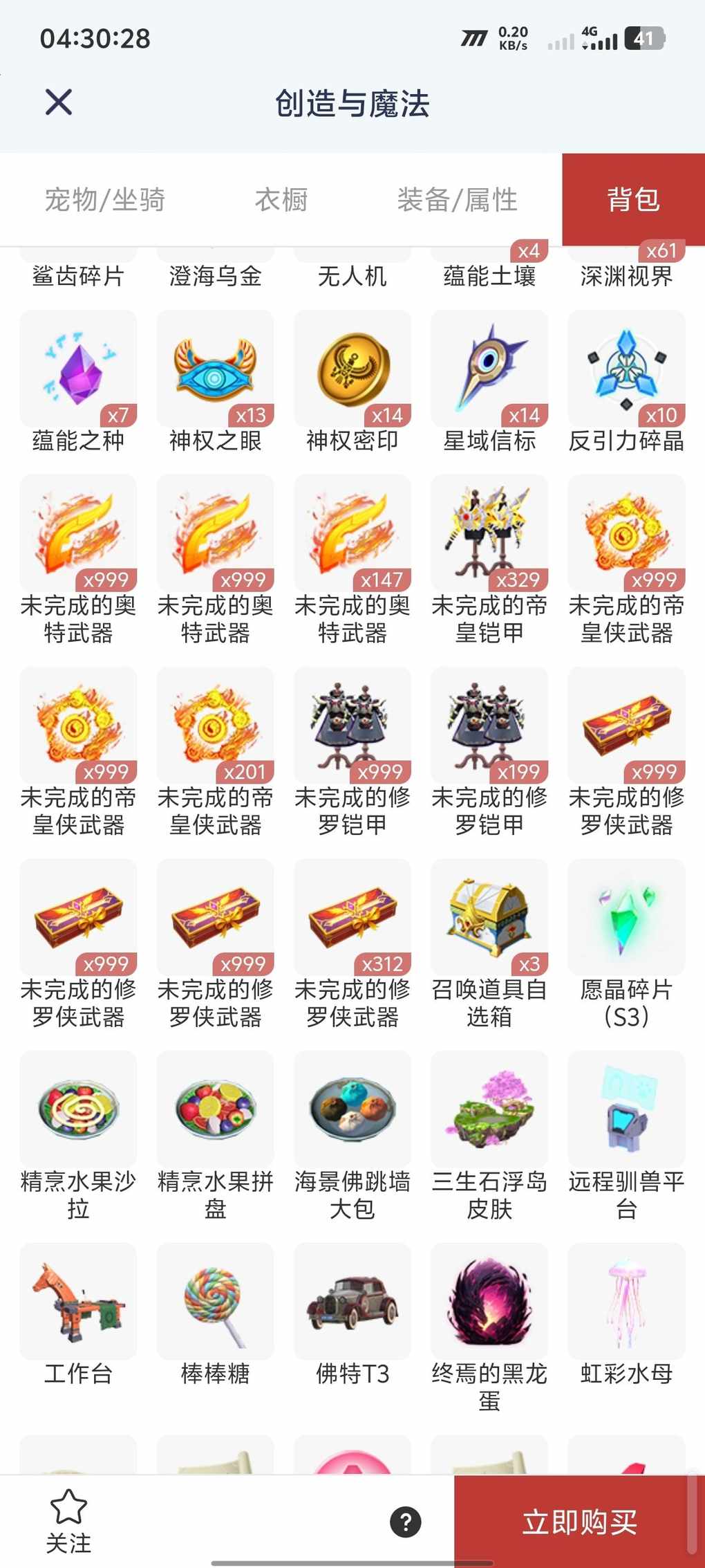Open the 蕴能之种 item

[78, 369]
